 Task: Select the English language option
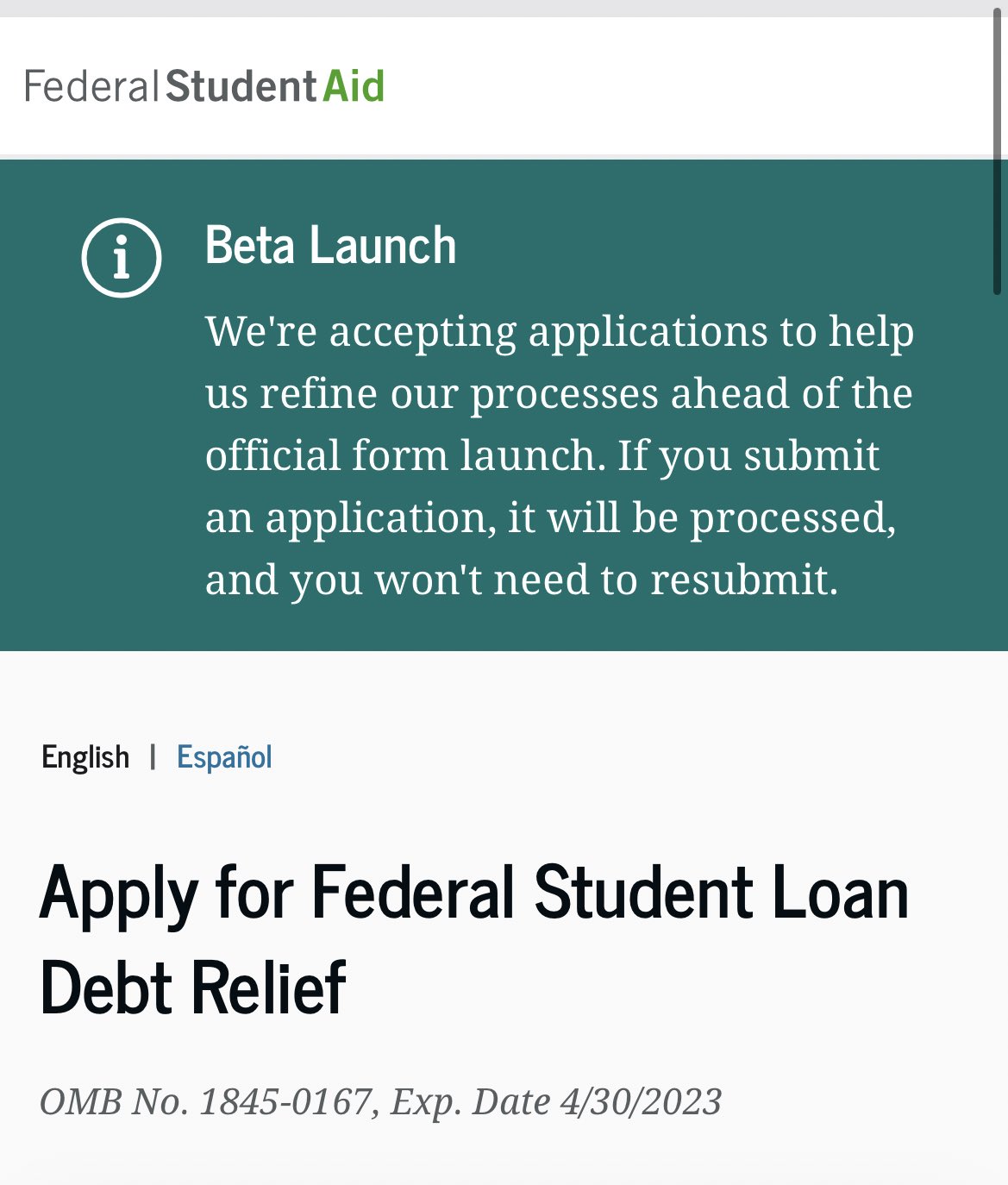(x=85, y=756)
